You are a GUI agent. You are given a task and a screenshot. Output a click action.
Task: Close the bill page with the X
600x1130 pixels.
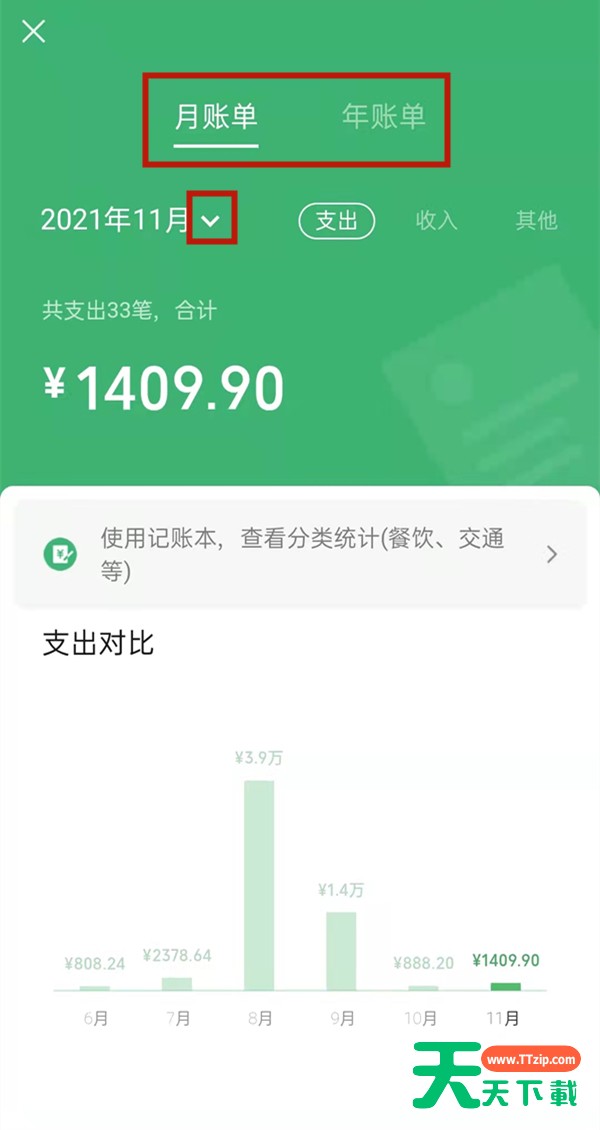tap(34, 32)
